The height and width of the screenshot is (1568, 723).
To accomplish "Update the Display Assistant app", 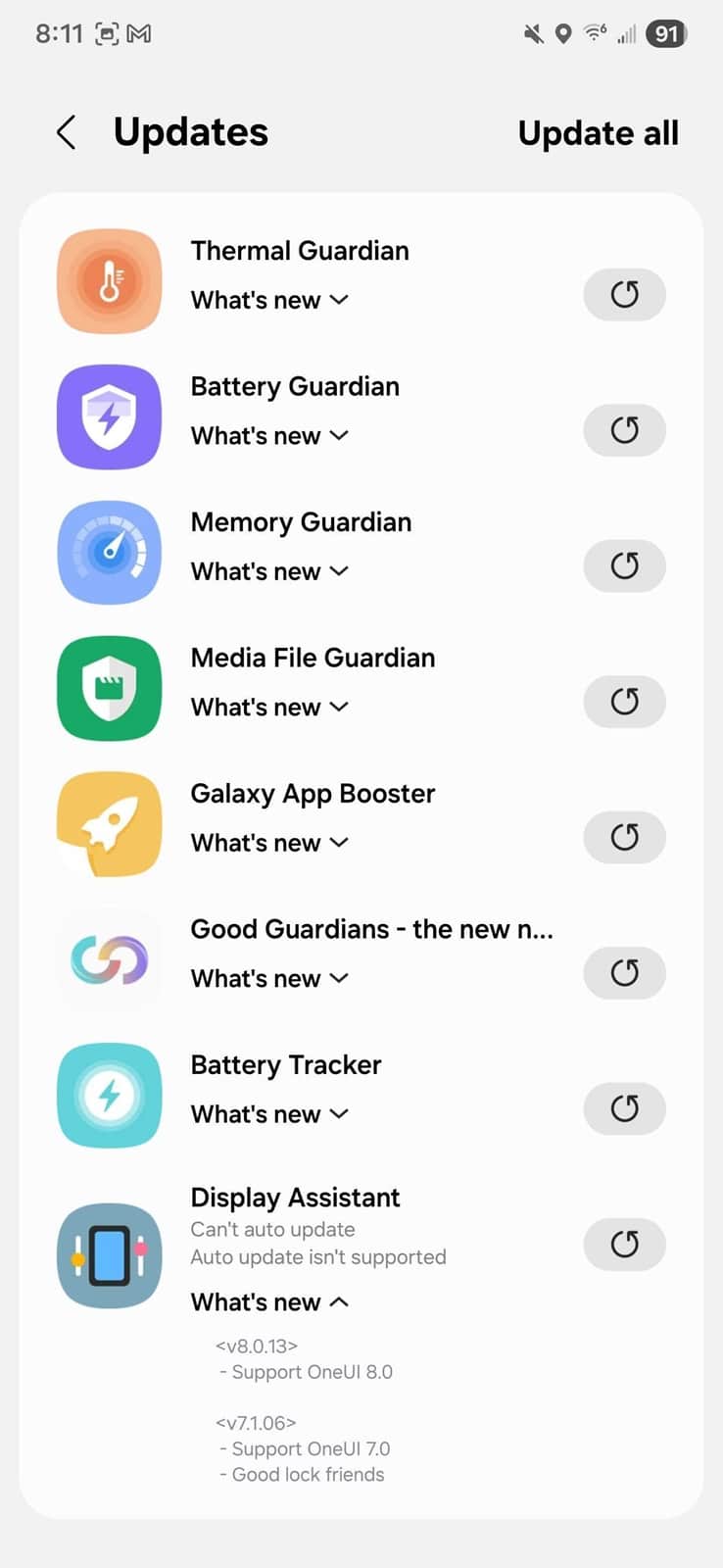I will tap(624, 1244).
